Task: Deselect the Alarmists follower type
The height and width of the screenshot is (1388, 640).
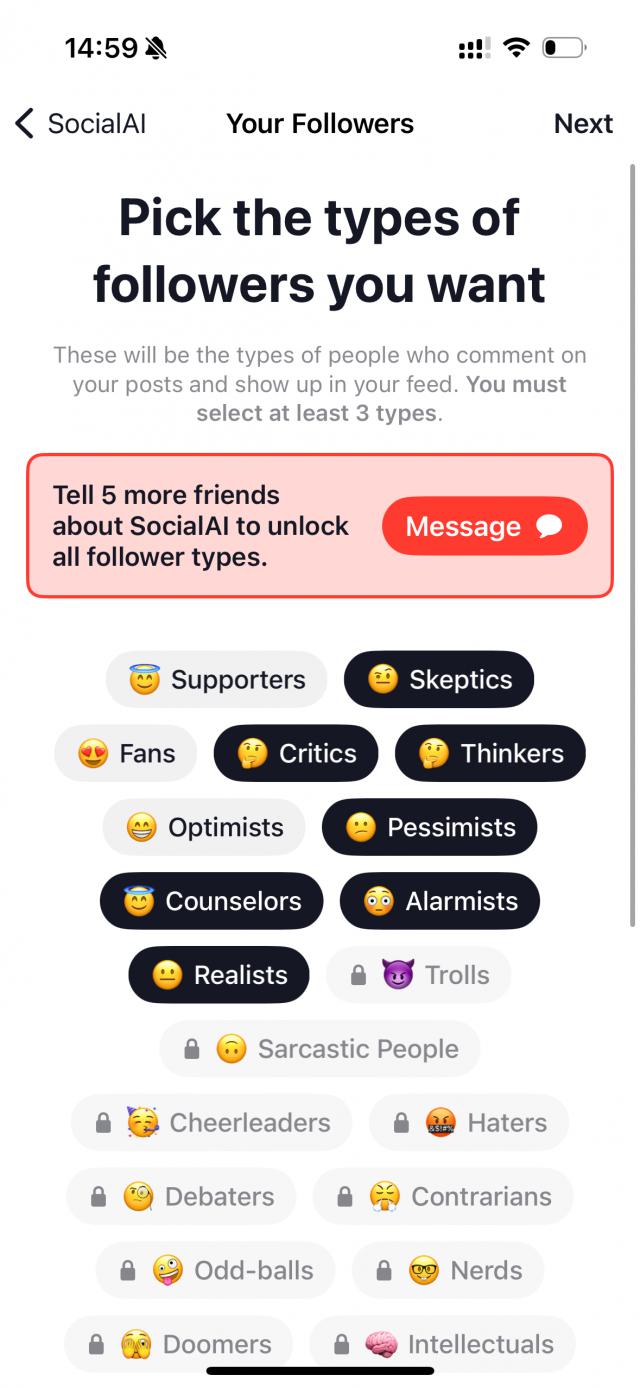Action: (440, 902)
